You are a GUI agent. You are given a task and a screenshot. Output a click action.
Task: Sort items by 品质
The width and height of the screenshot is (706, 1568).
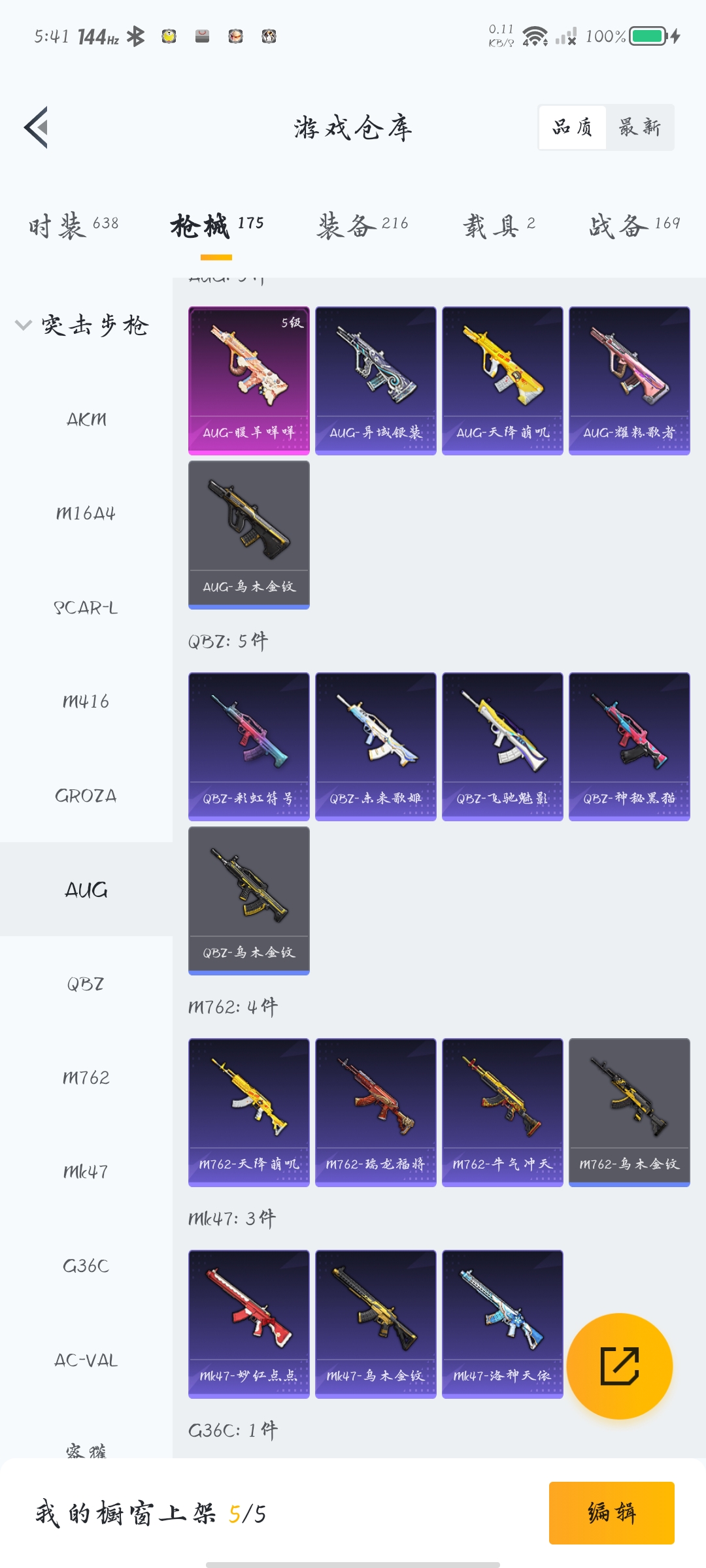573,127
